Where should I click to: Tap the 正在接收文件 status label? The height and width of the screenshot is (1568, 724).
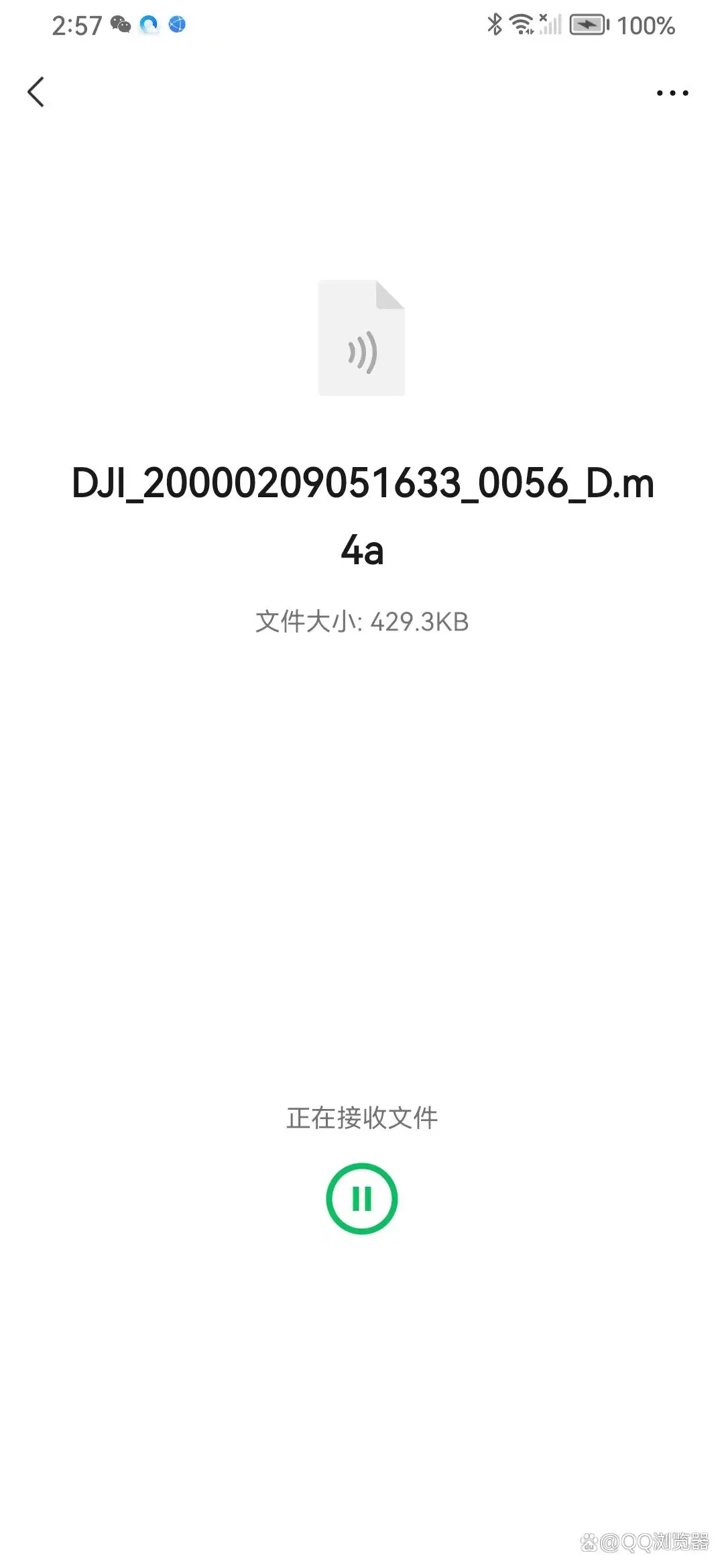[362, 1117]
